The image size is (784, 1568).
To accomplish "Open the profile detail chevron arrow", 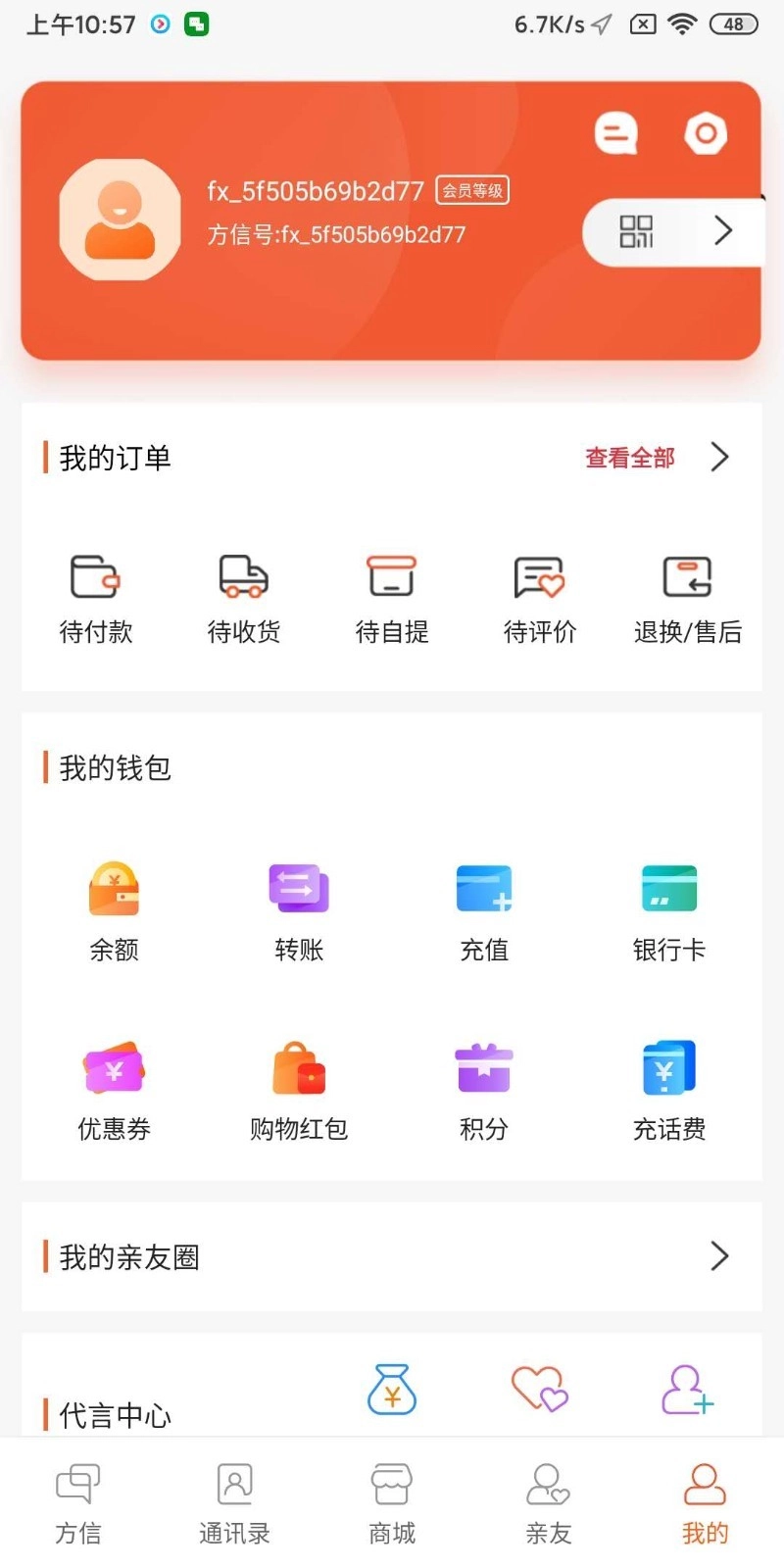I will [723, 231].
